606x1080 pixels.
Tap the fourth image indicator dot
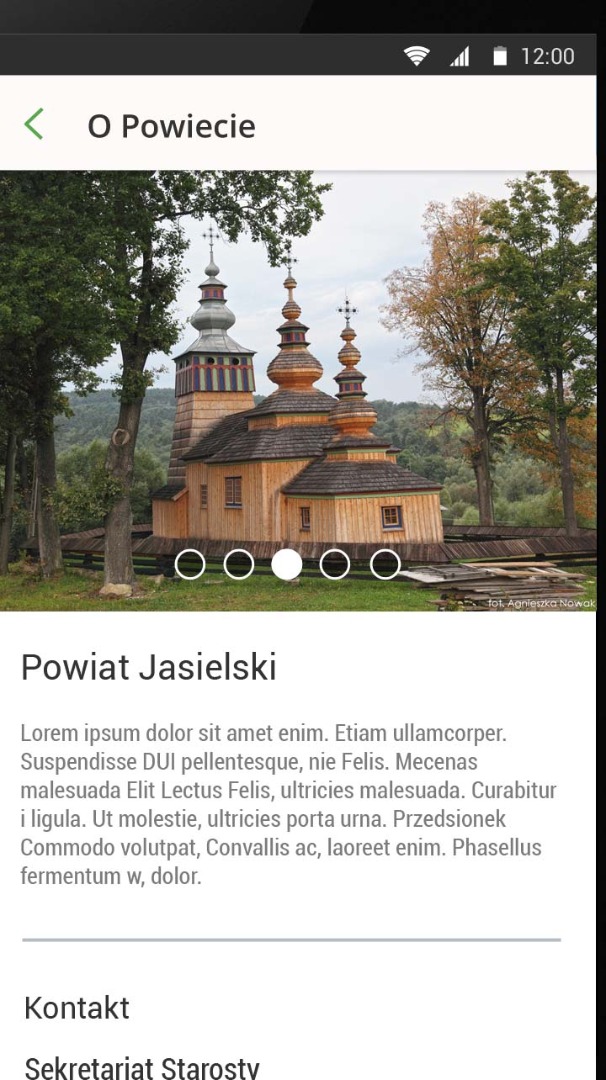click(x=335, y=564)
